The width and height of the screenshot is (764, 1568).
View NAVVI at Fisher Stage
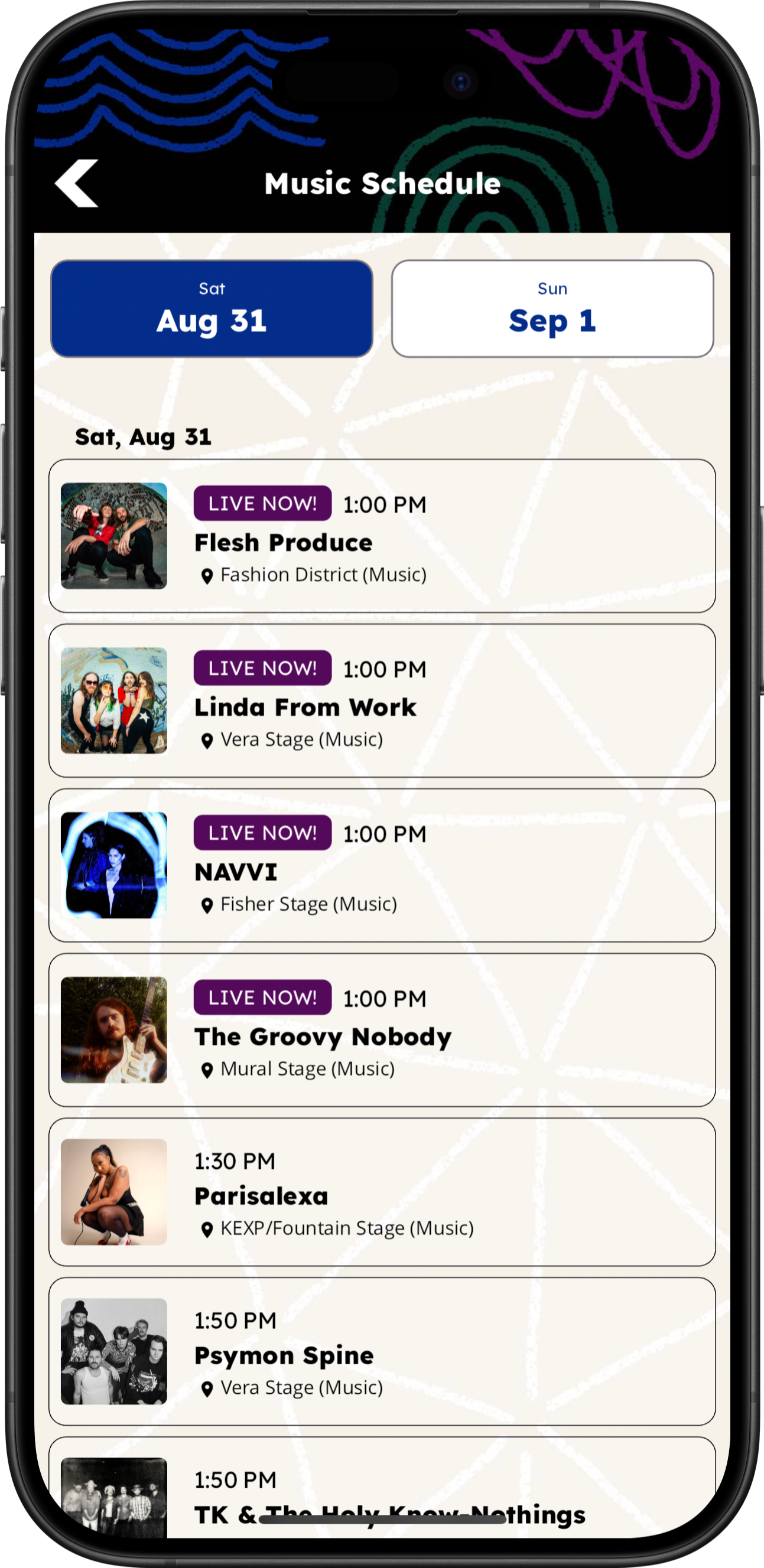click(382, 866)
